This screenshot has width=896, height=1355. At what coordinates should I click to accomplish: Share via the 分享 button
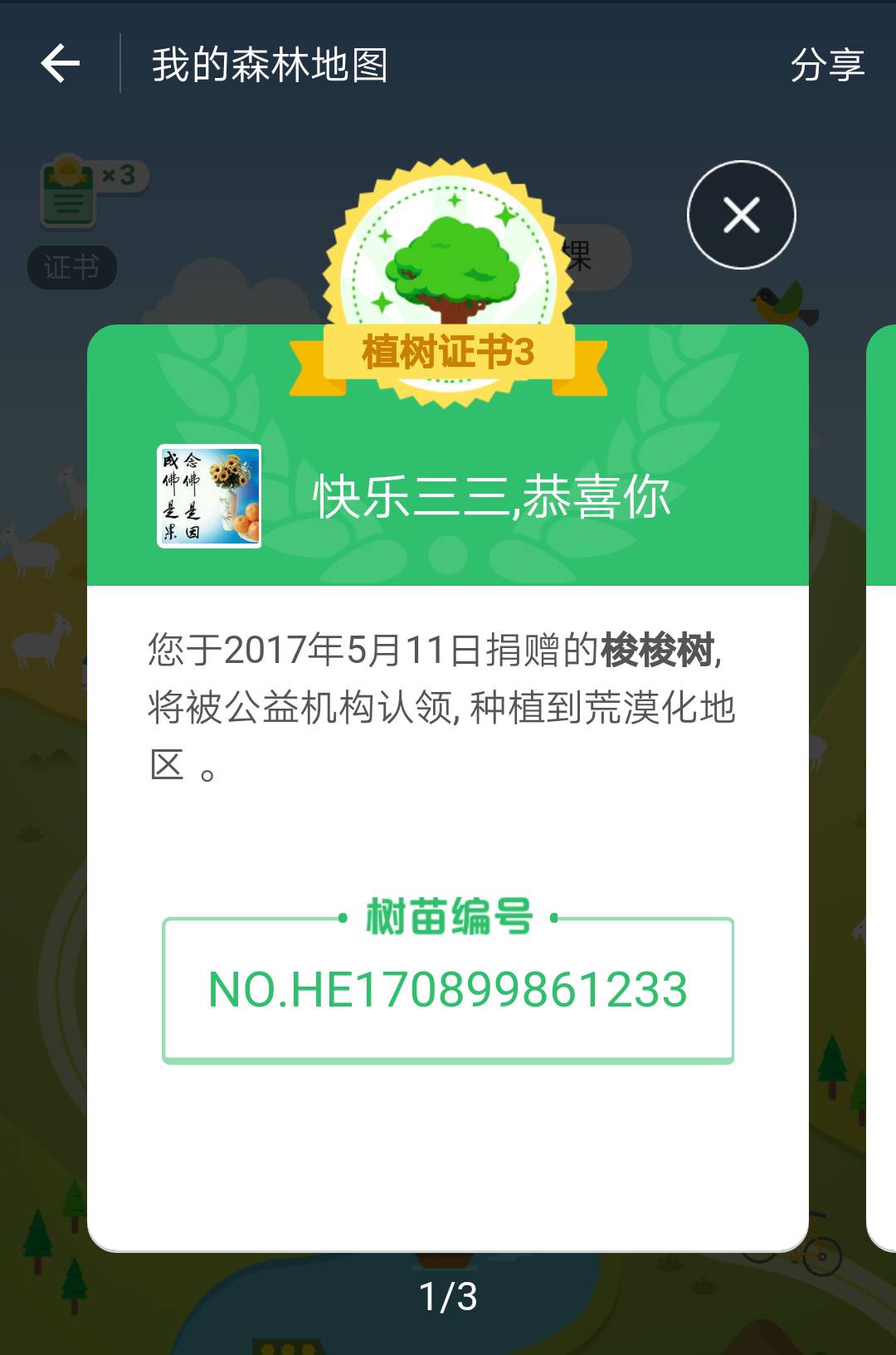pyautogui.click(x=826, y=65)
